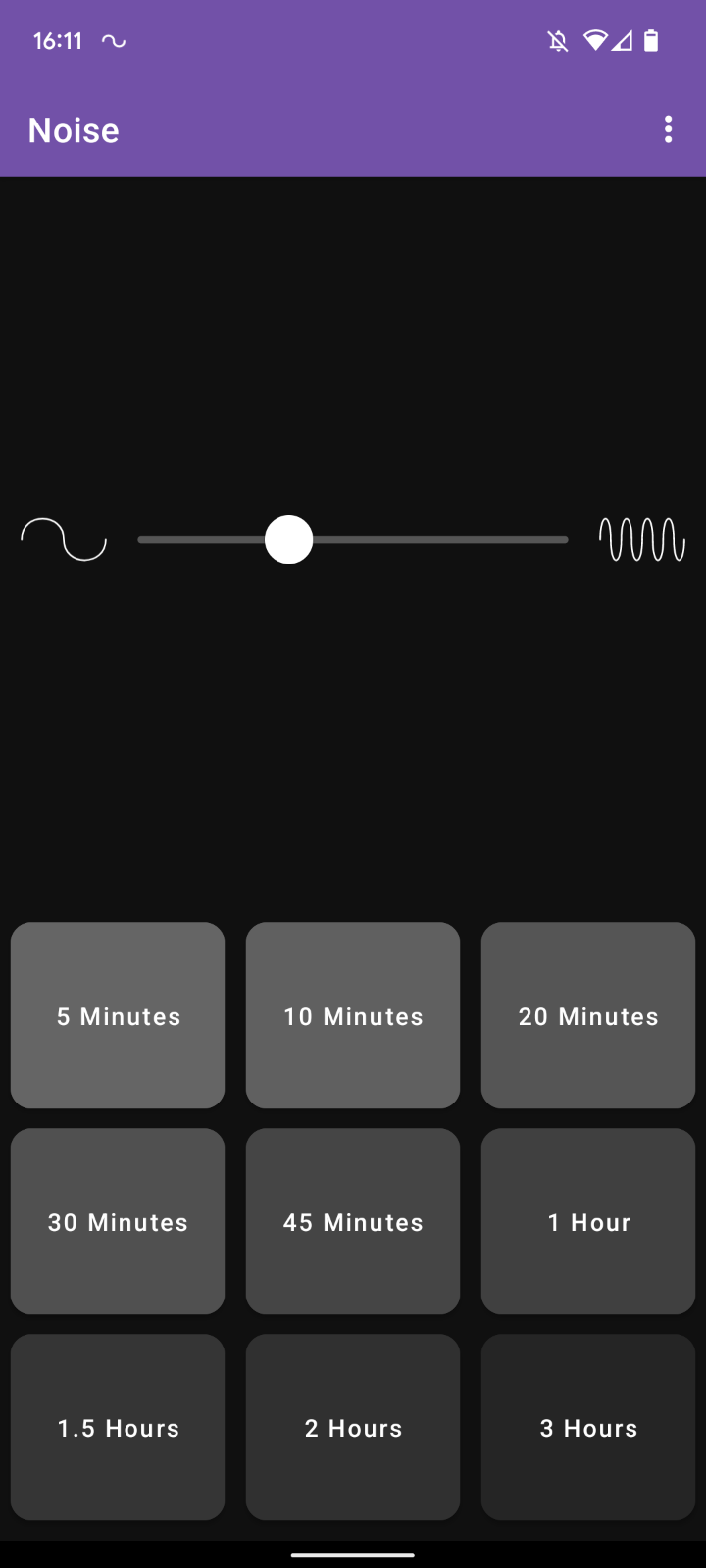Start a 5 Minutes timer
The height and width of the screenshot is (1568, 706).
pyautogui.click(x=118, y=1015)
